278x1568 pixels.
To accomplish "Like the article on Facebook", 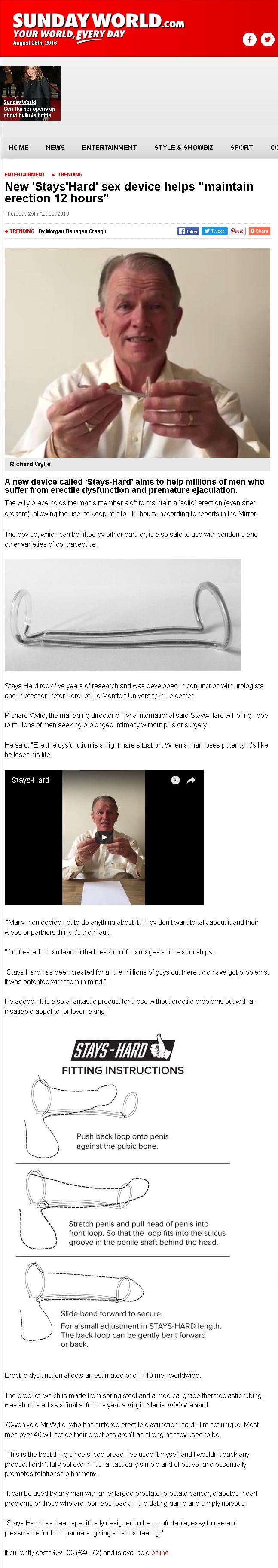I will 187,231.
